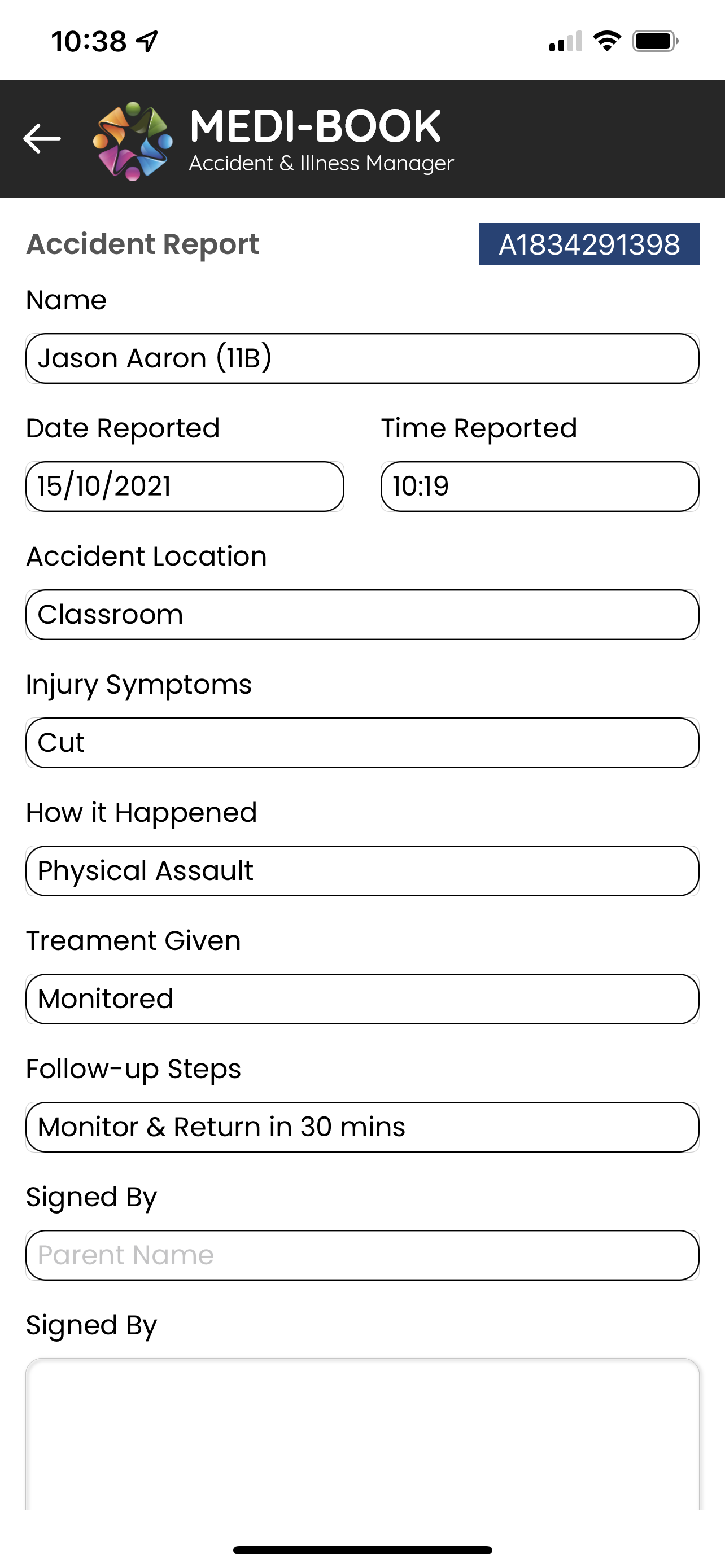Open the Date Reported field
725x1568 pixels.
(185, 487)
